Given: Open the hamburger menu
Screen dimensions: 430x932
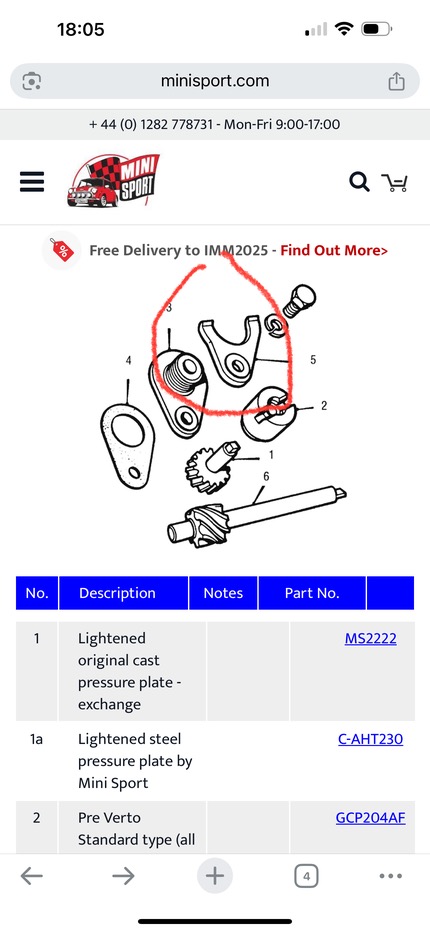Looking at the screenshot, I should 32,181.
